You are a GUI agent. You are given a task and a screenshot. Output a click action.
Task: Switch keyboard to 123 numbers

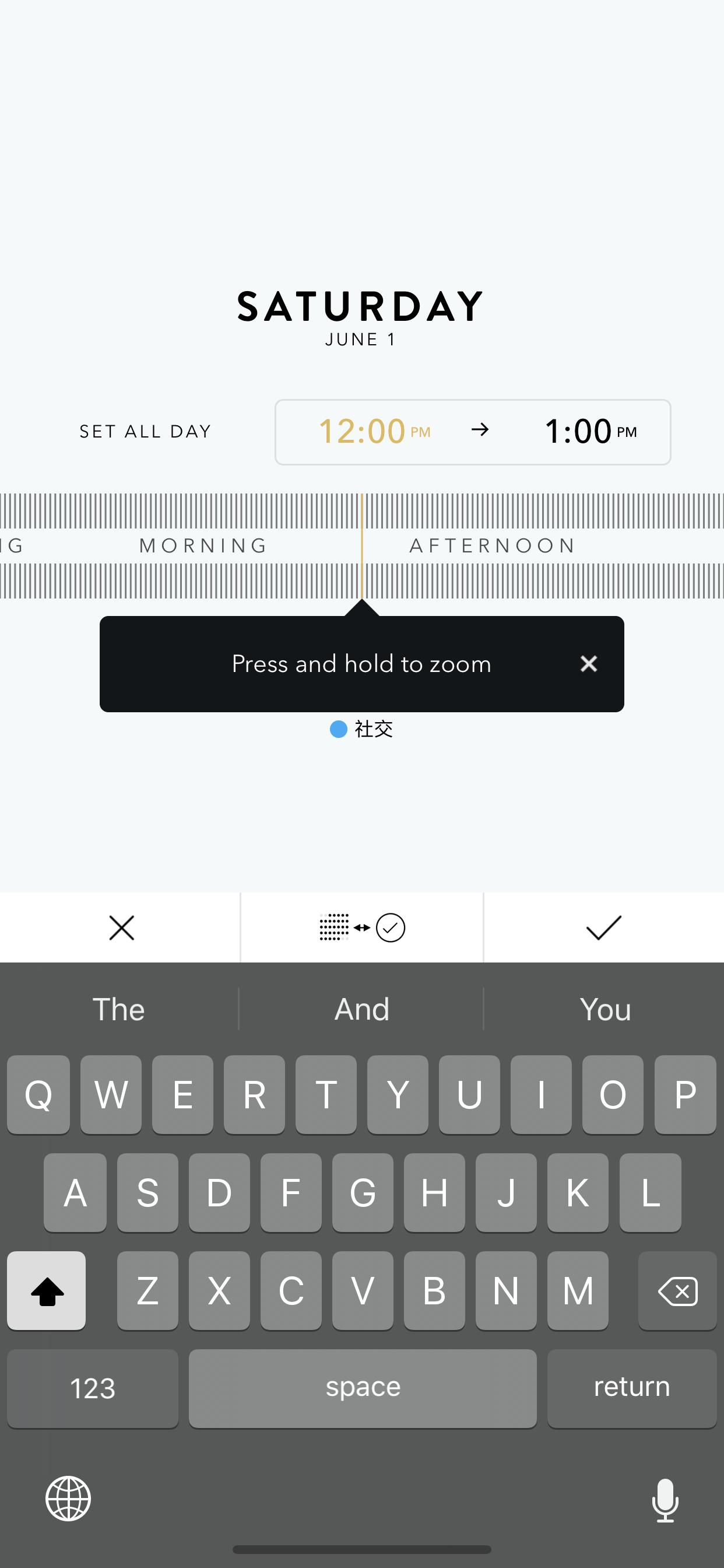93,1388
